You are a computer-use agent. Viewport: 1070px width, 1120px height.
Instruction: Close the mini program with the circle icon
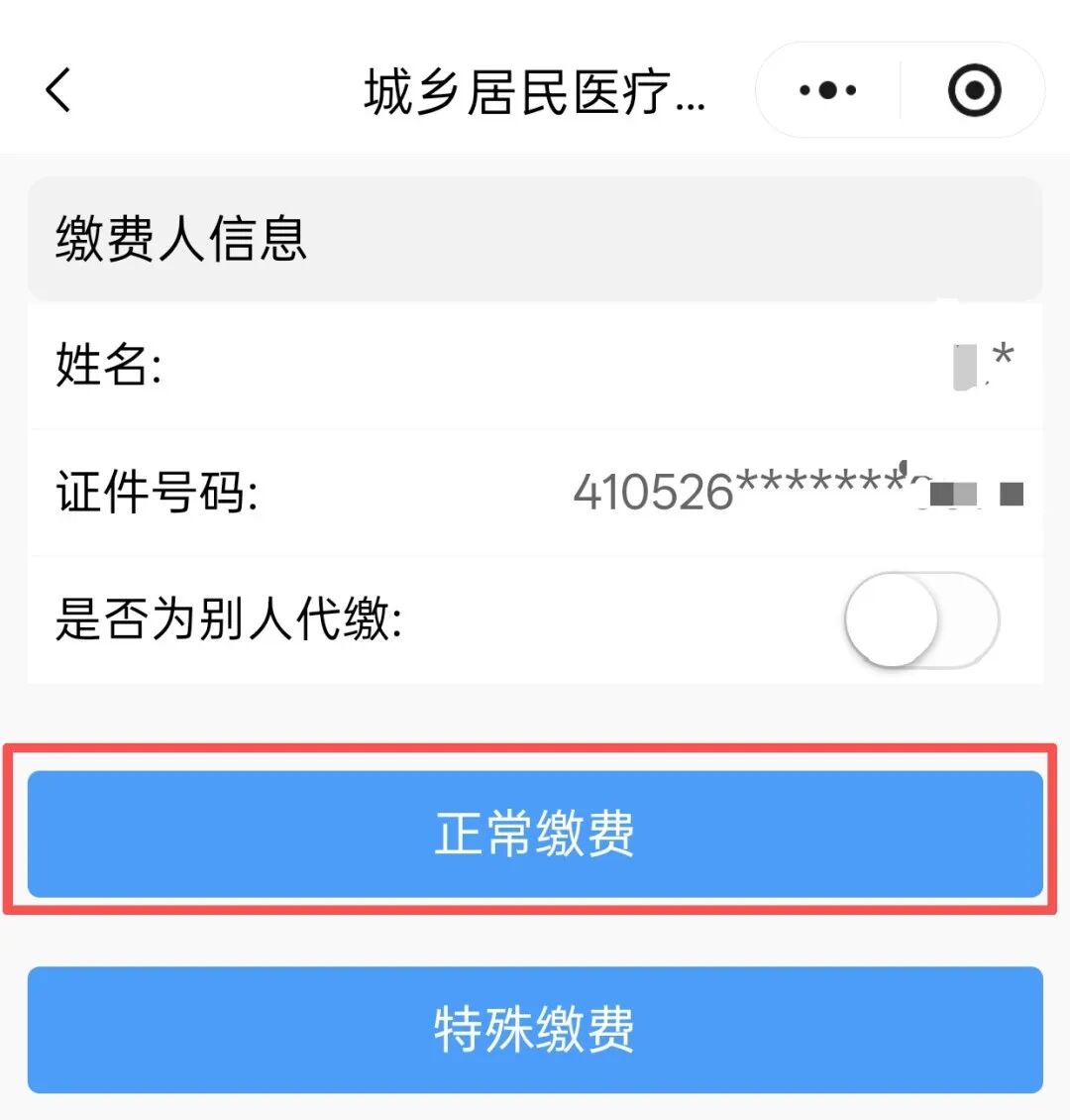point(974,90)
